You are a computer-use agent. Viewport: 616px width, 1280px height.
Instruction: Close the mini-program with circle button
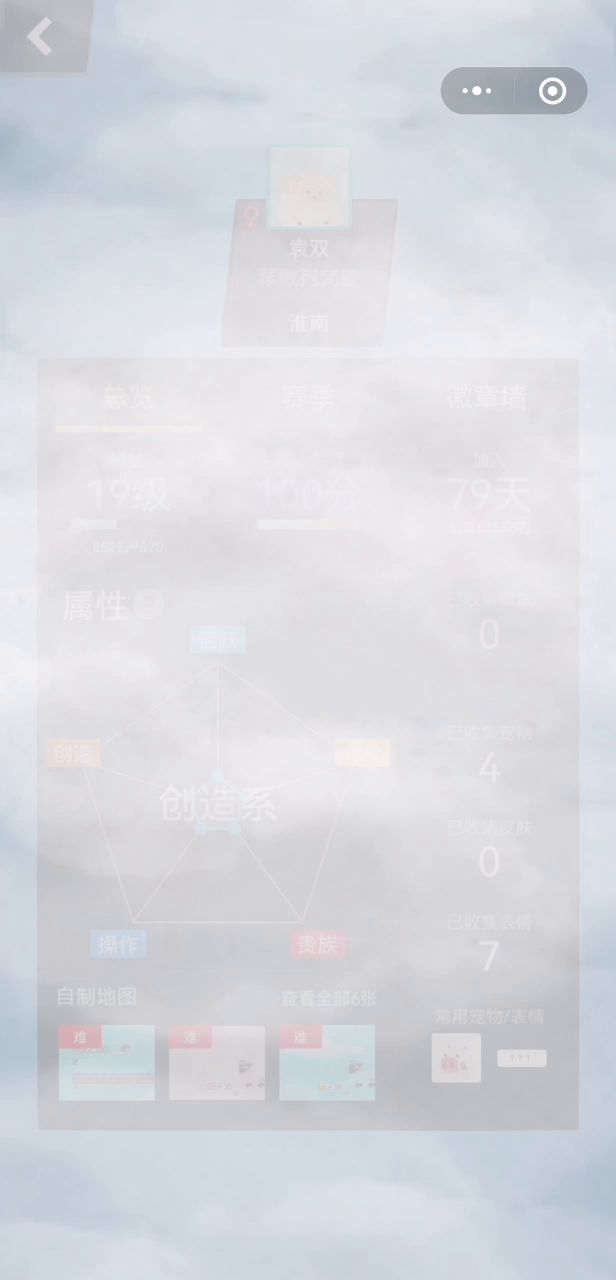click(552, 91)
